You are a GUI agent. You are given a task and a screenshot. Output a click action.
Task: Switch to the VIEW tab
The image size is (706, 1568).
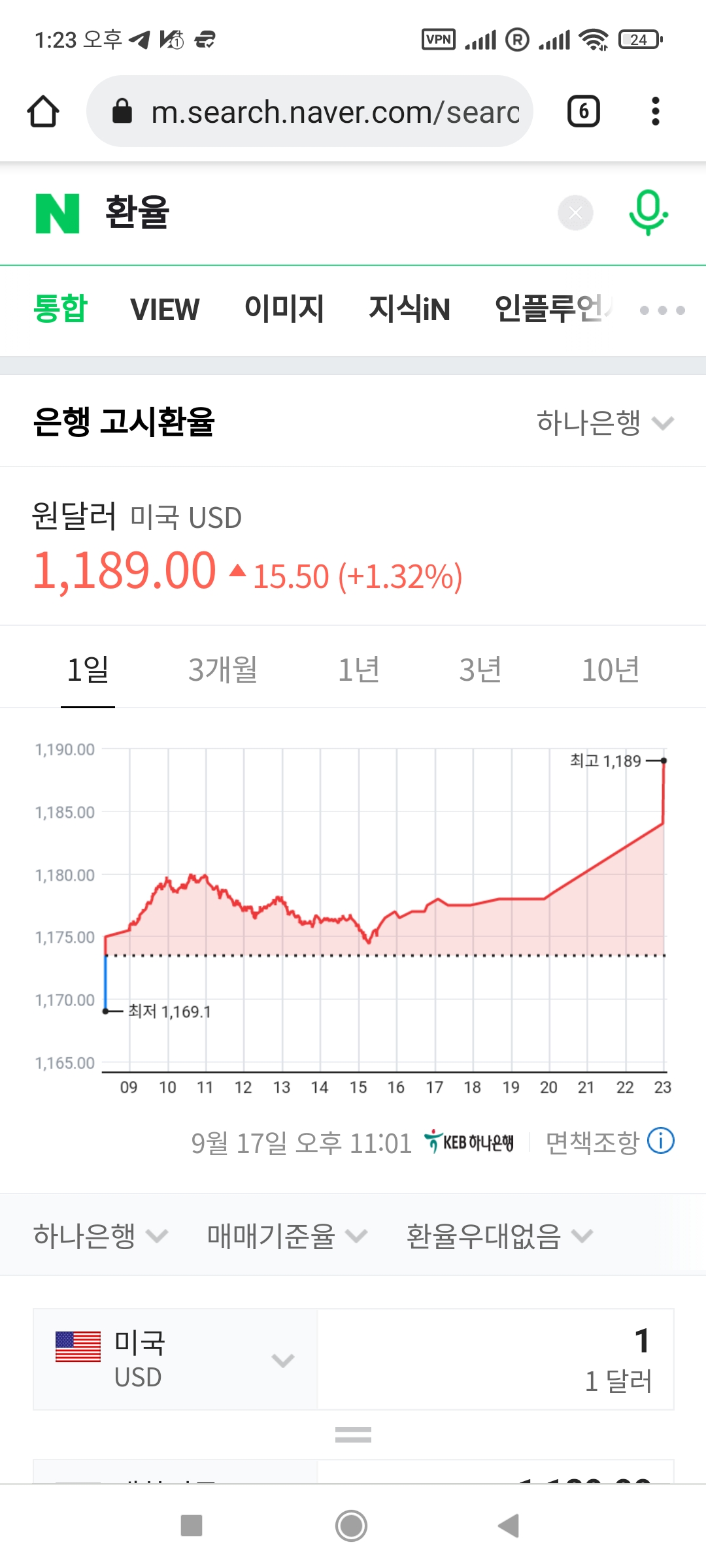(x=165, y=309)
